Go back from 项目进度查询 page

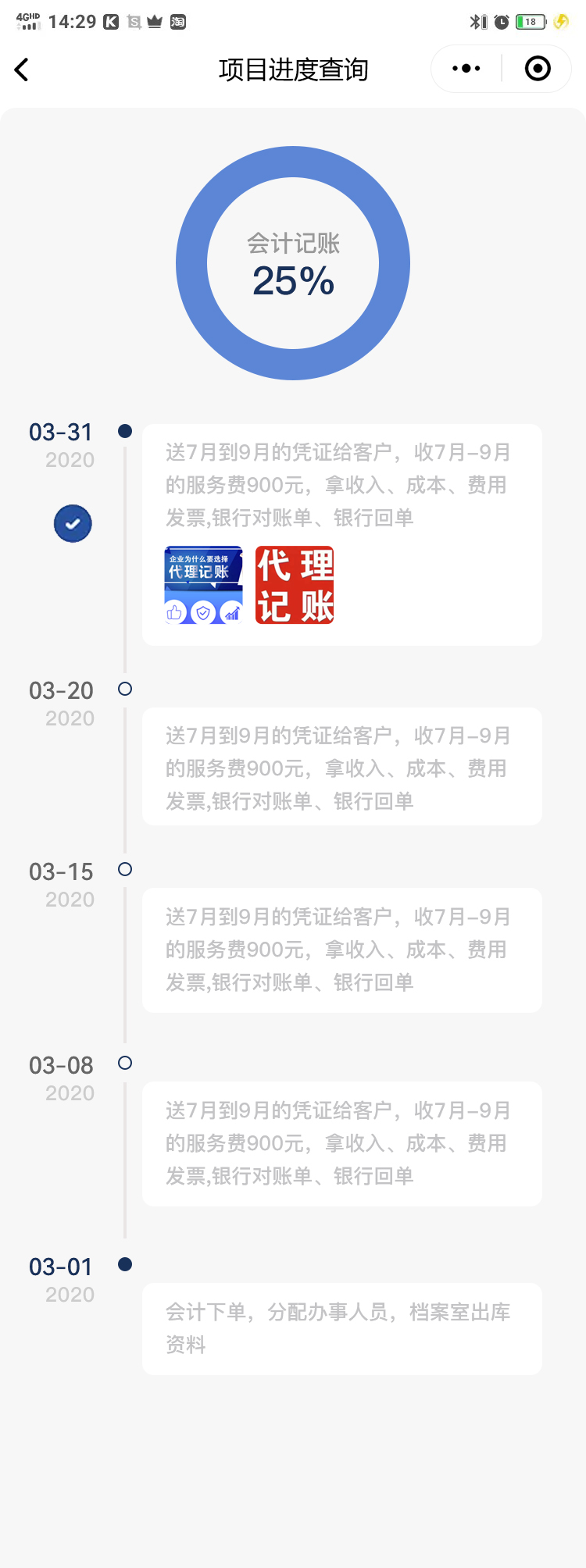[22, 69]
